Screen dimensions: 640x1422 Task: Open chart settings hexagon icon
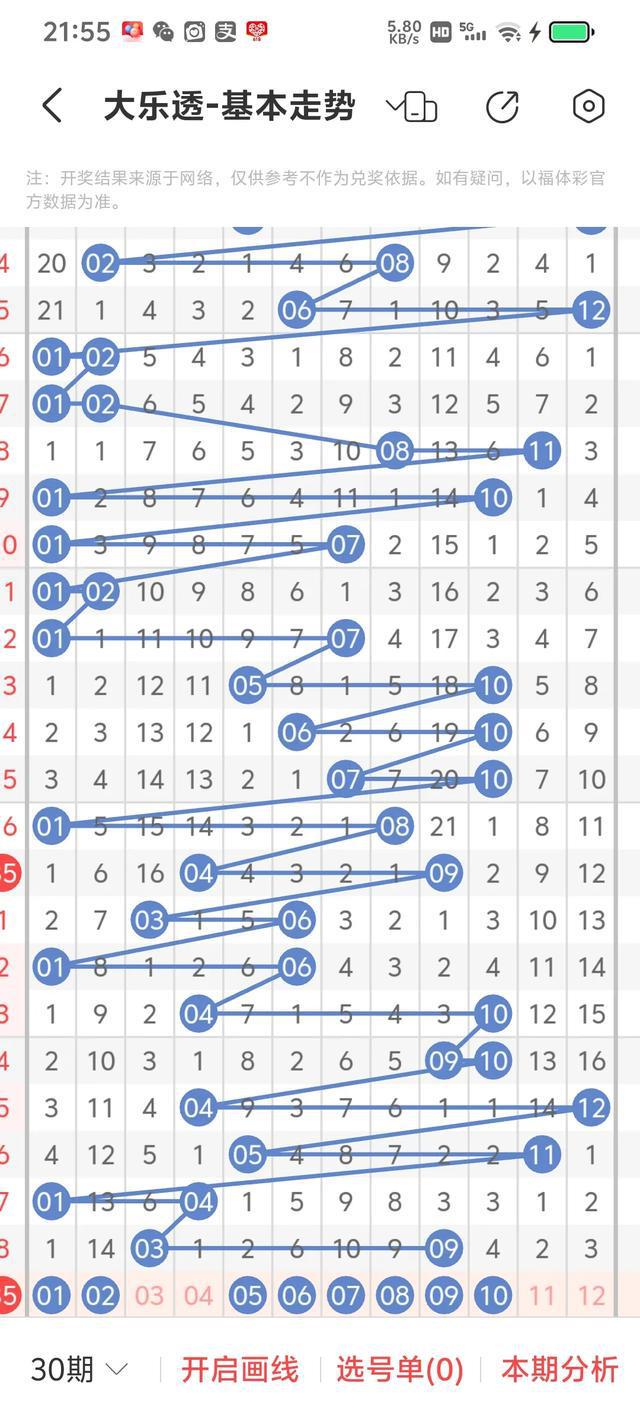[x=588, y=106]
